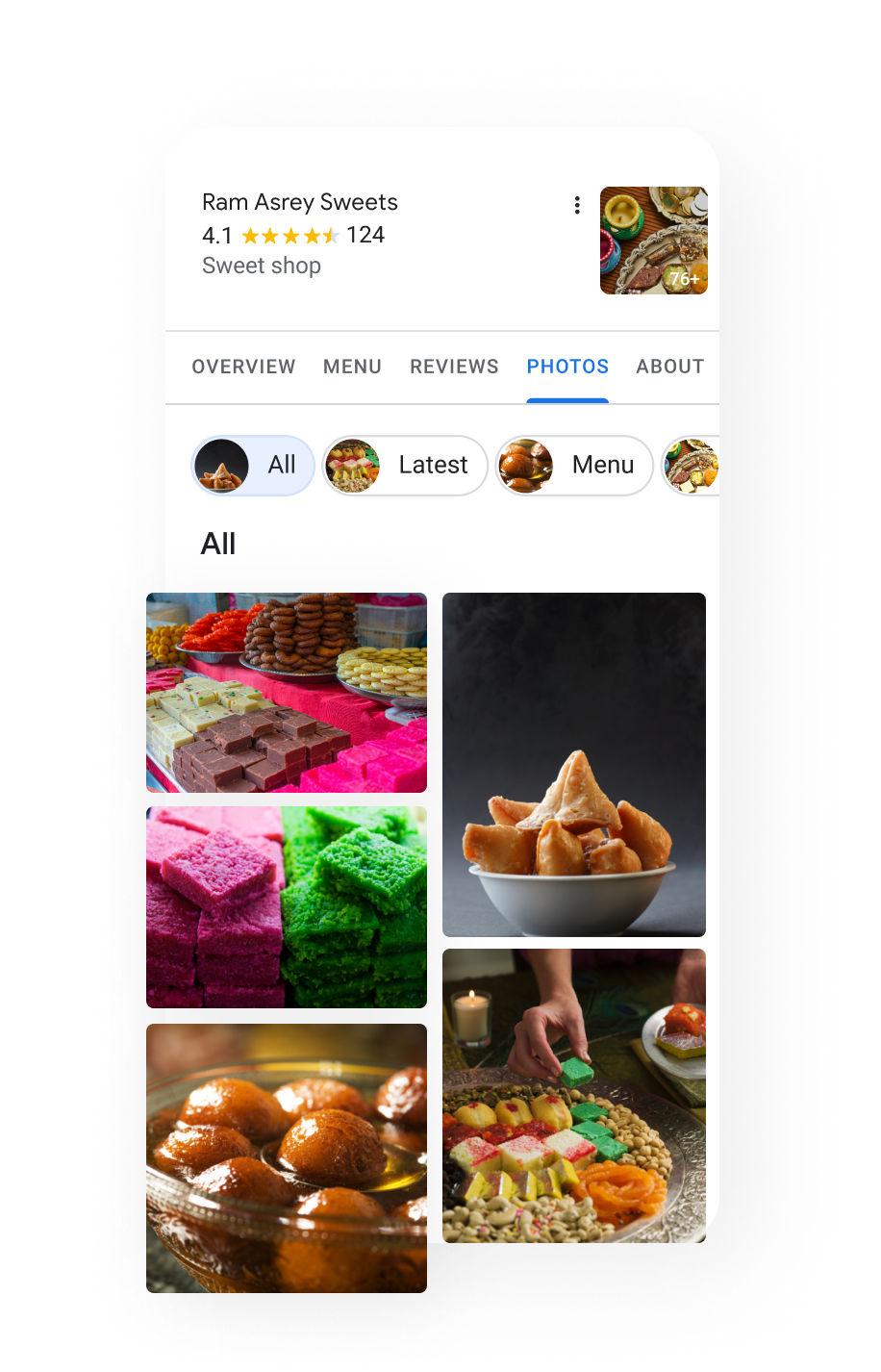This screenshot has height=1372, width=881.
Task: View the samosa bowl photo
Action: [x=574, y=765]
